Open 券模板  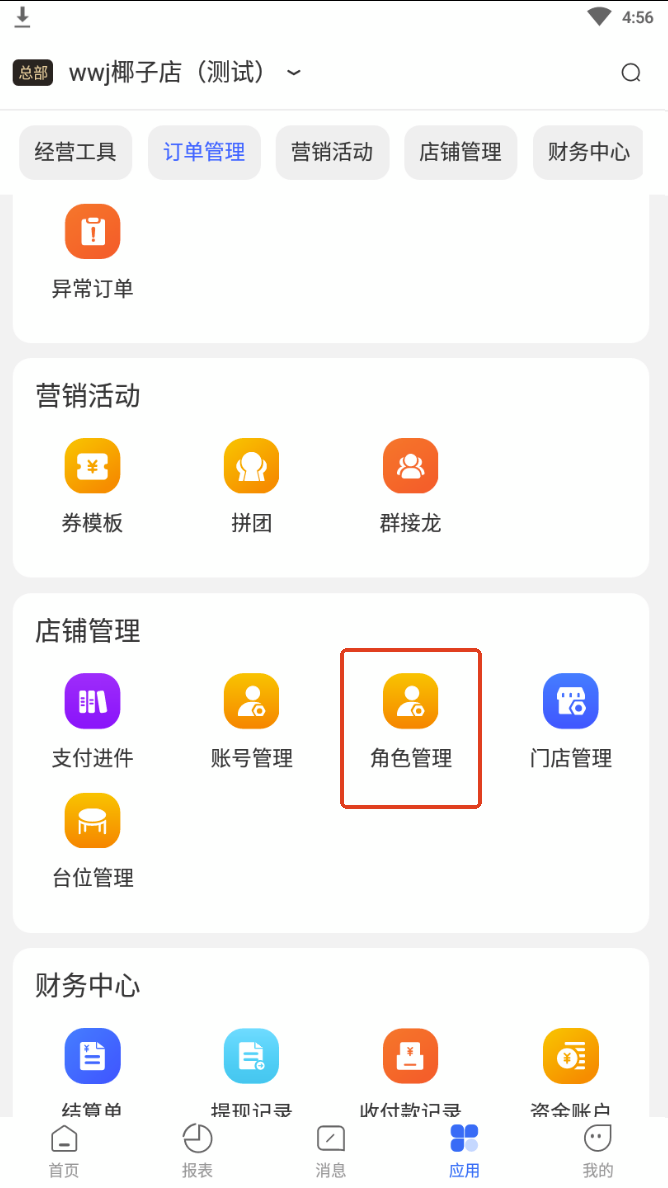[x=92, y=485]
